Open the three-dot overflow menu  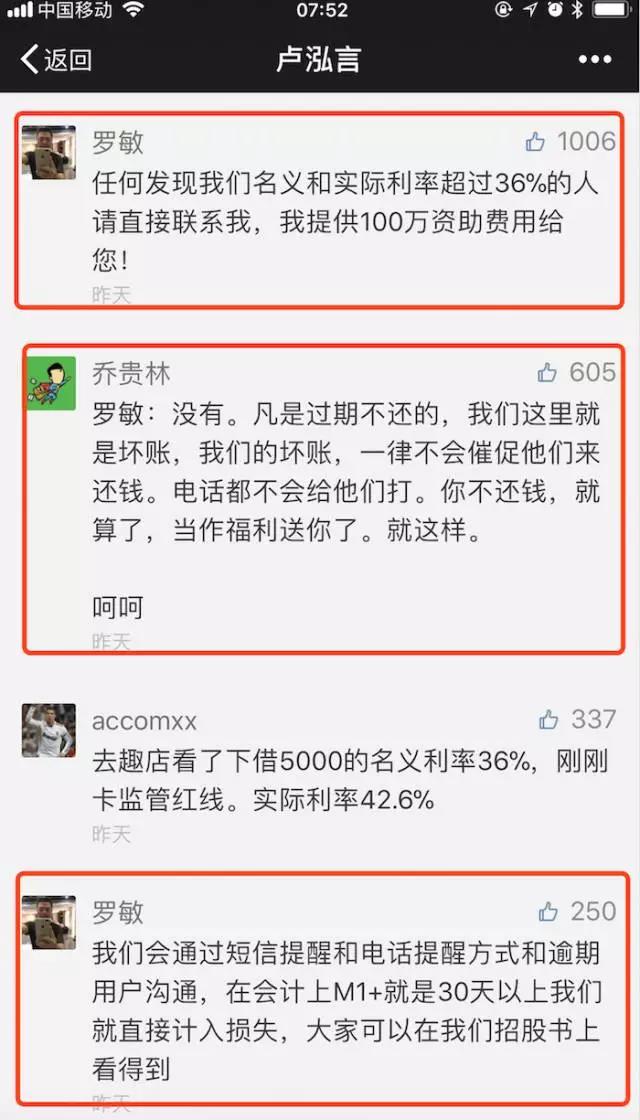pyautogui.click(x=594, y=60)
